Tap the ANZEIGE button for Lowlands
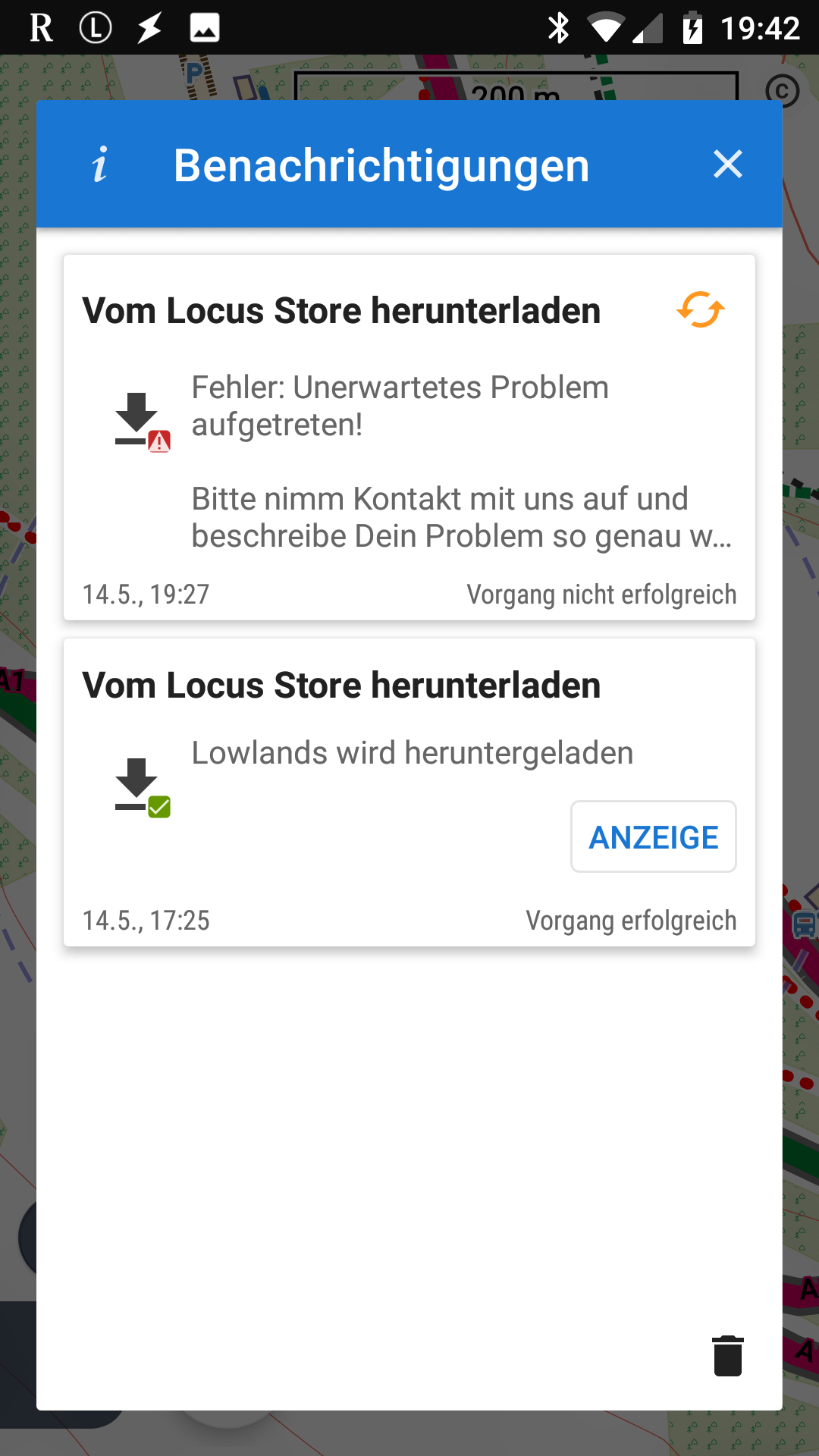The image size is (819, 1456). pos(653,837)
